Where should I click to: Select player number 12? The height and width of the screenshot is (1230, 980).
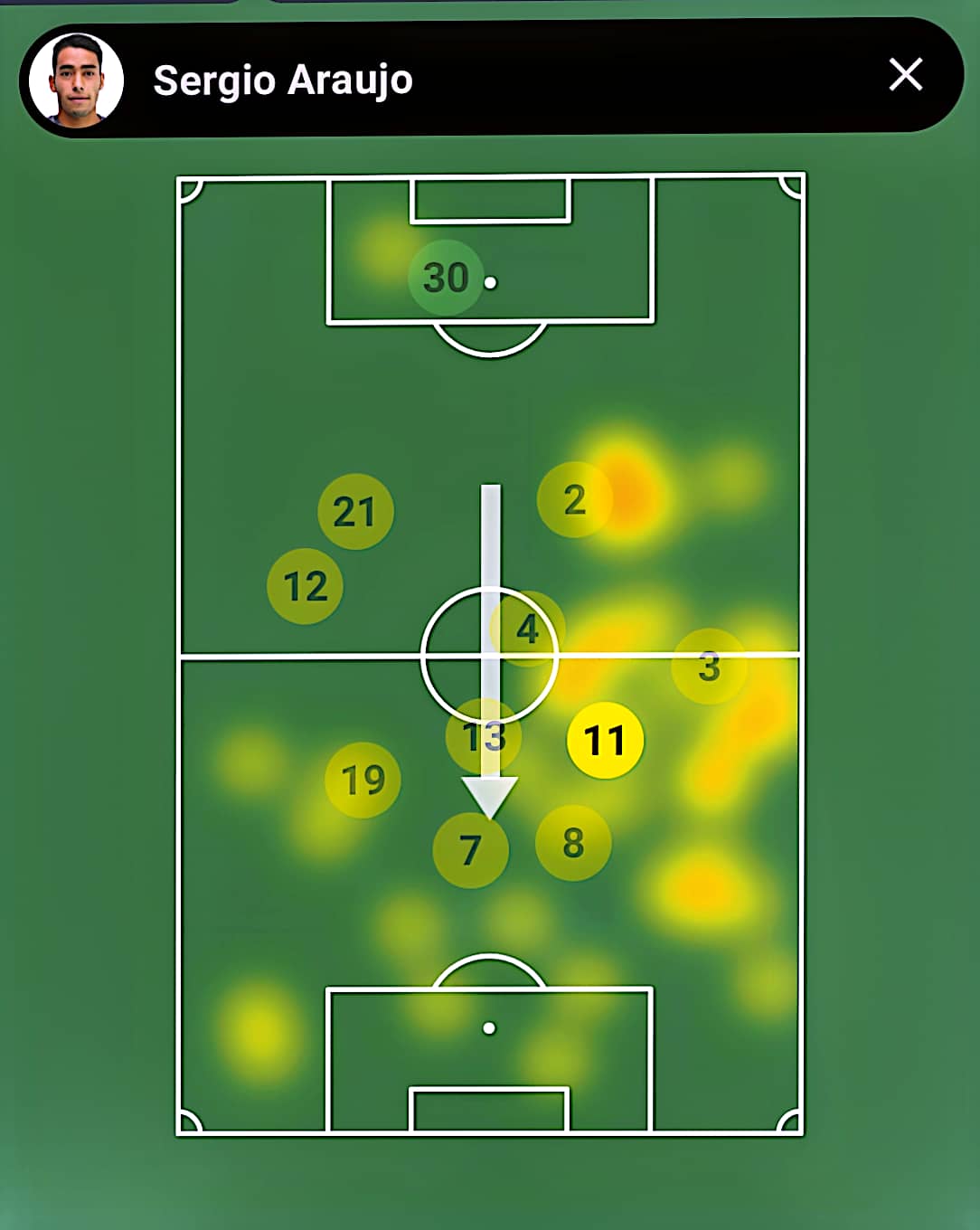[305, 586]
